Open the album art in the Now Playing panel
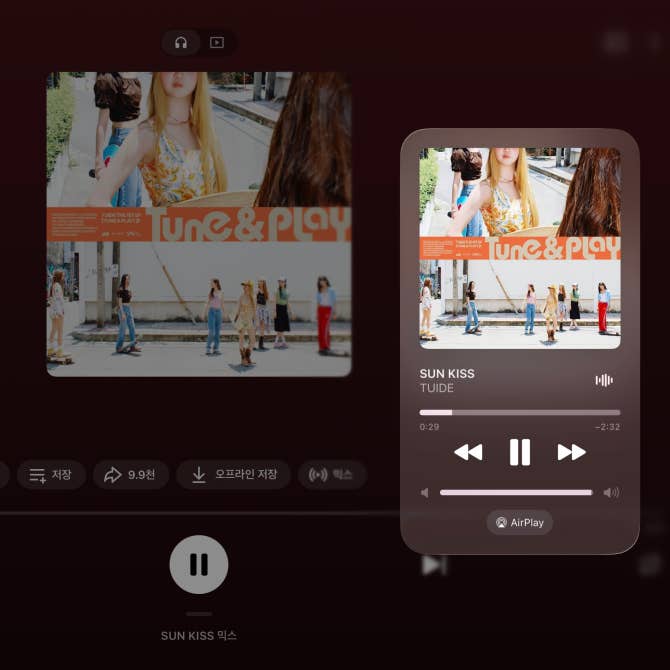The image size is (670, 670). tap(520, 248)
